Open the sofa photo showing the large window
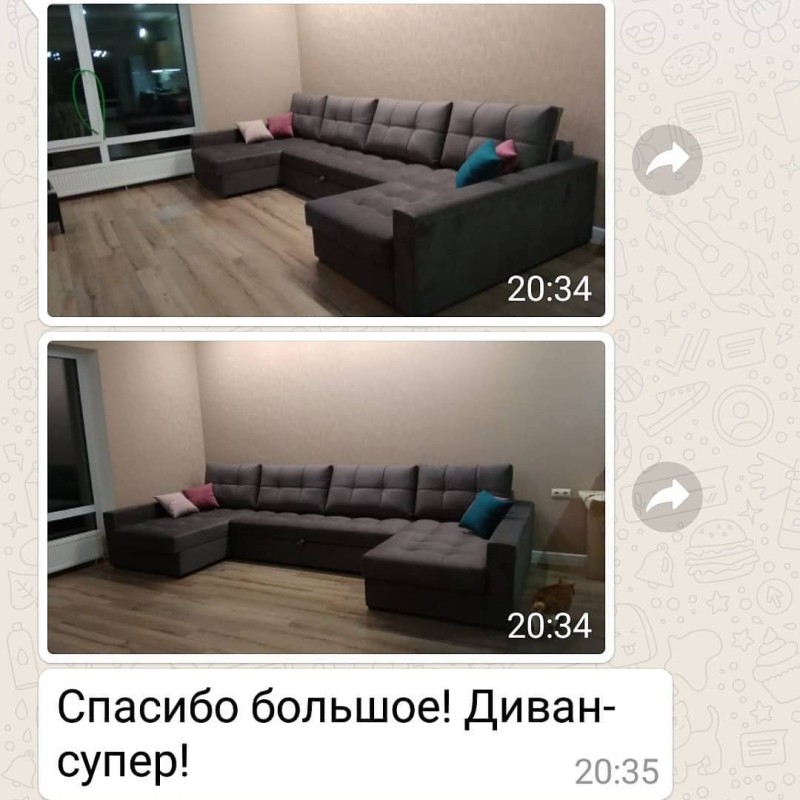Image resolution: width=800 pixels, height=800 pixels. 326,160
